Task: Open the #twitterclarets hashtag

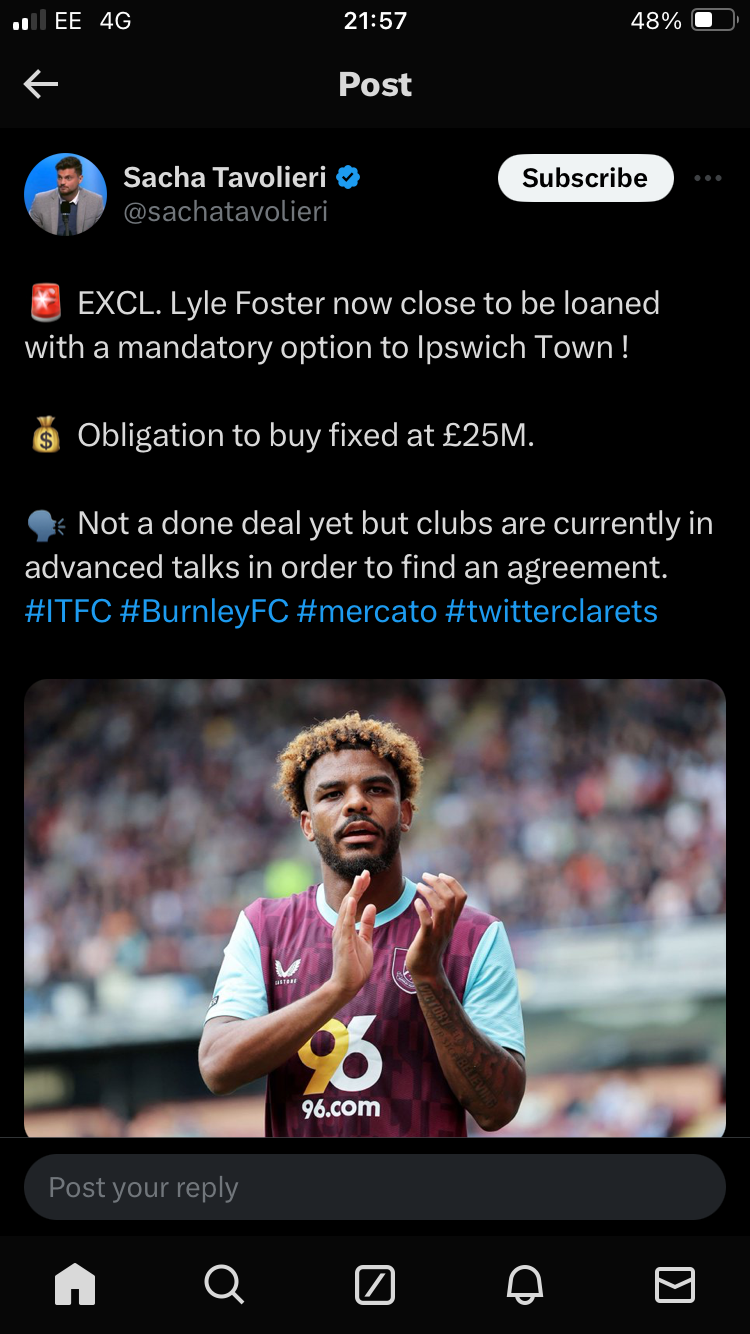Action: tap(551, 611)
